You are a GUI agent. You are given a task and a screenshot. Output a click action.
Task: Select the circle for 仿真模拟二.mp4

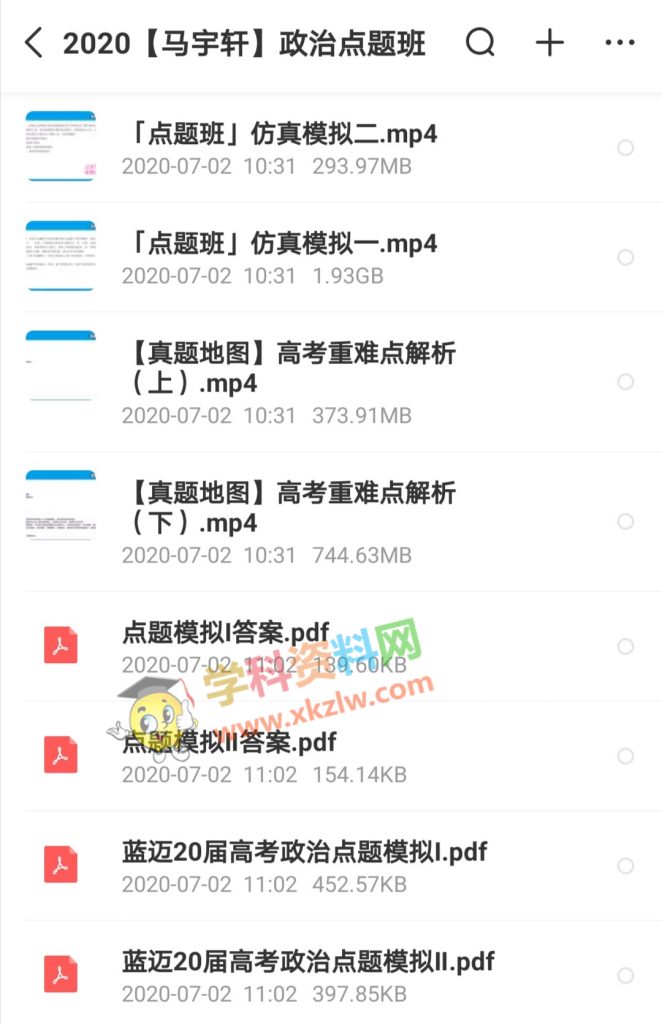[x=625, y=148]
